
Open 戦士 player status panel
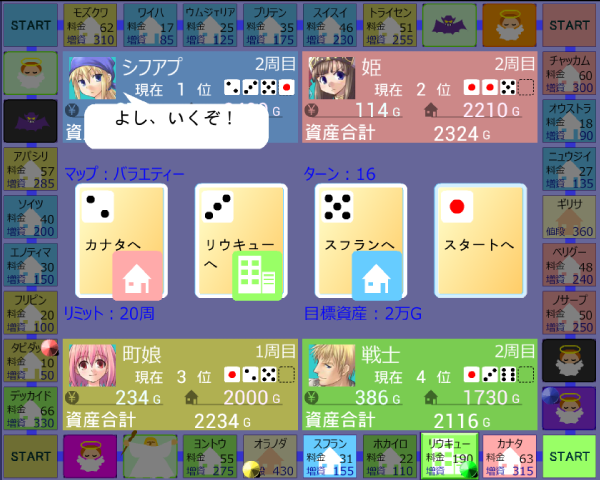(x=420, y=383)
